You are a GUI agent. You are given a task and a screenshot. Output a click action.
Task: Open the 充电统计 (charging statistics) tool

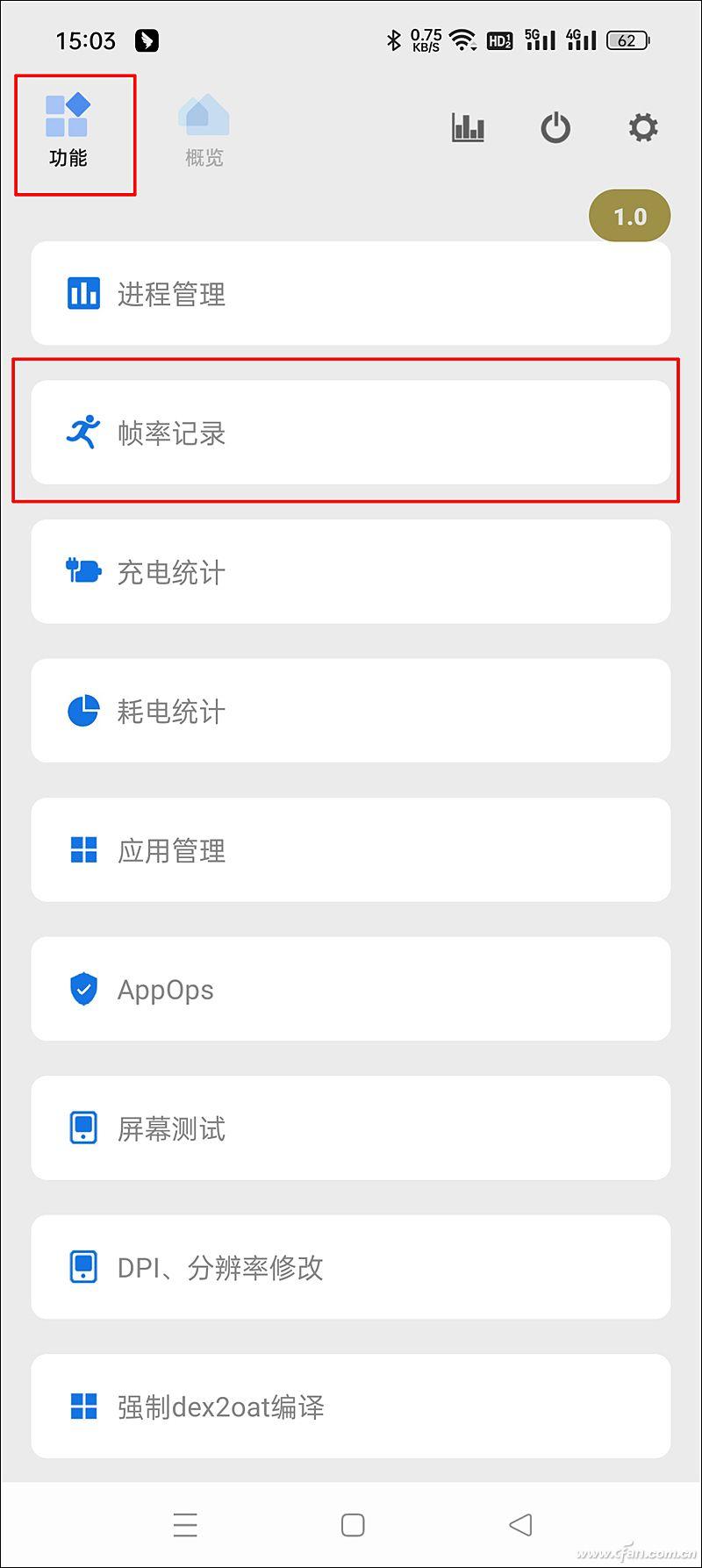(x=351, y=571)
